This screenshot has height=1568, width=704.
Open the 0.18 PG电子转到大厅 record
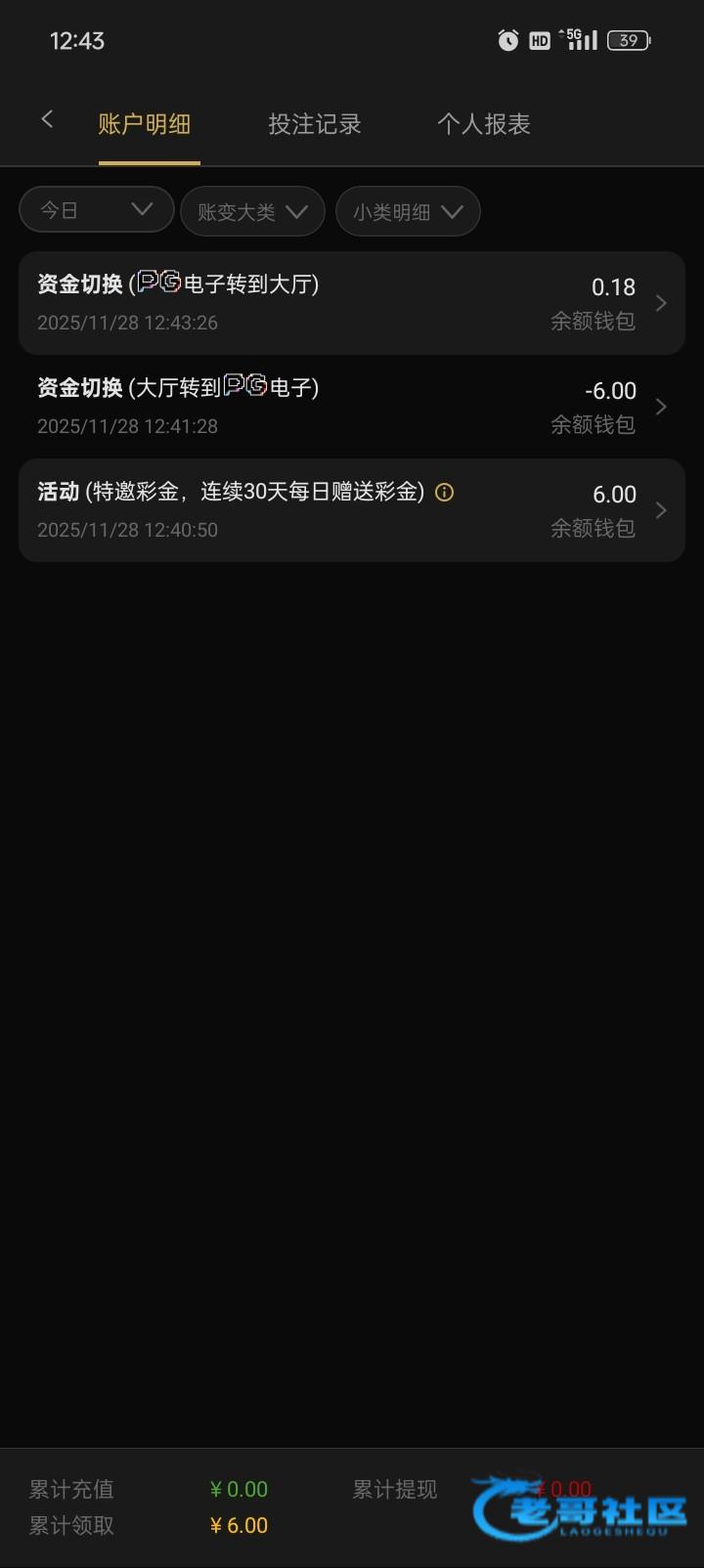[351, 303]
